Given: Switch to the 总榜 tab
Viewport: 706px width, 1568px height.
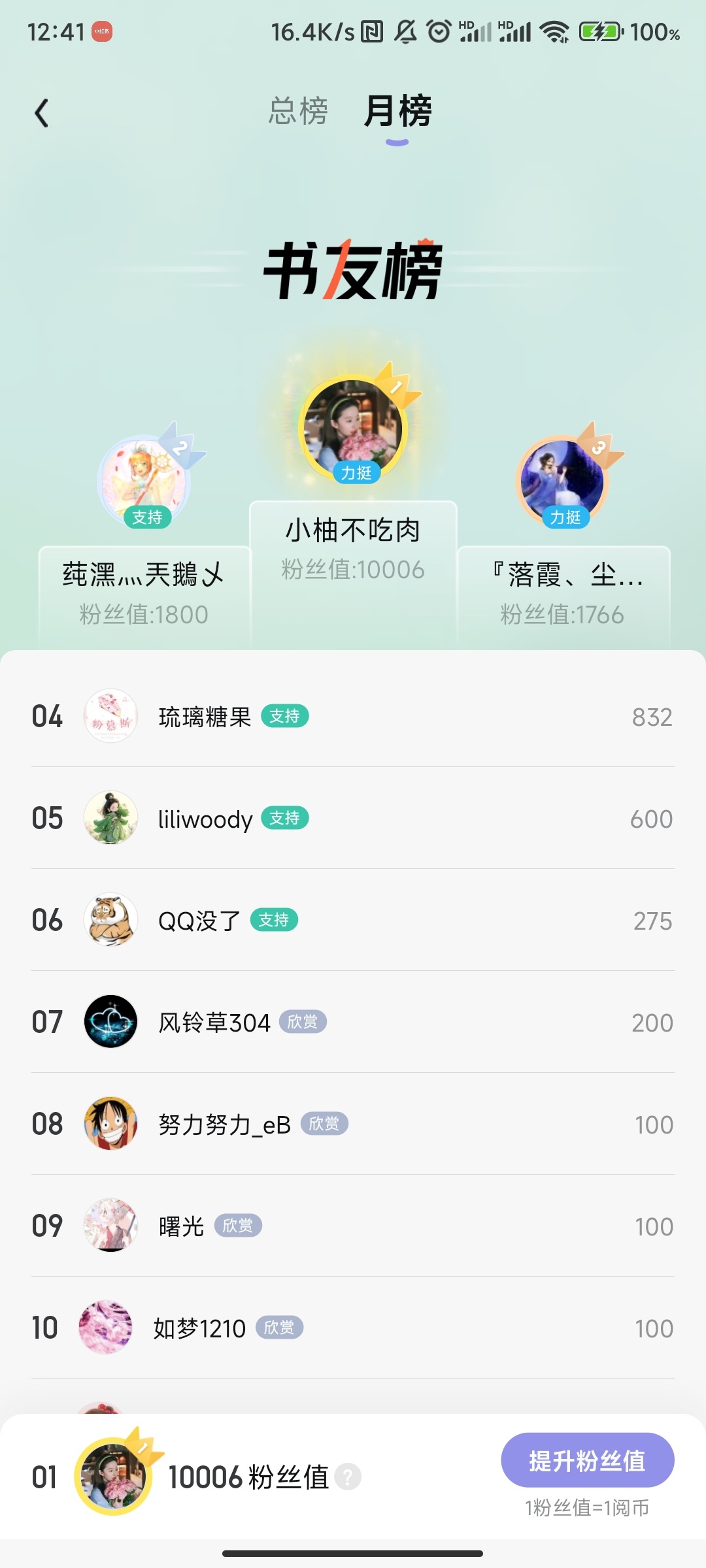Looking at the screenshot, I should 298,111.
